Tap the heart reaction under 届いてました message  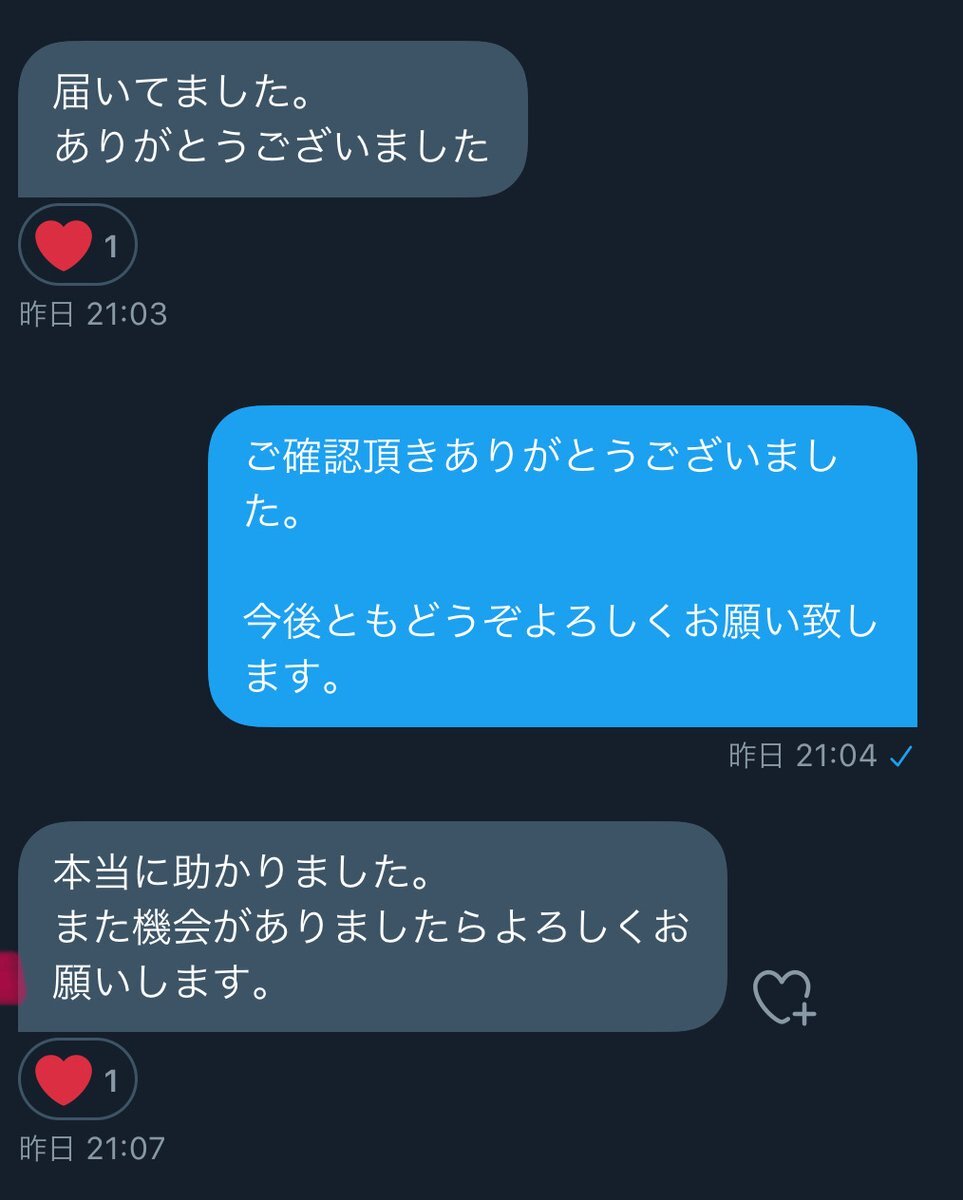tap(77, 245)
